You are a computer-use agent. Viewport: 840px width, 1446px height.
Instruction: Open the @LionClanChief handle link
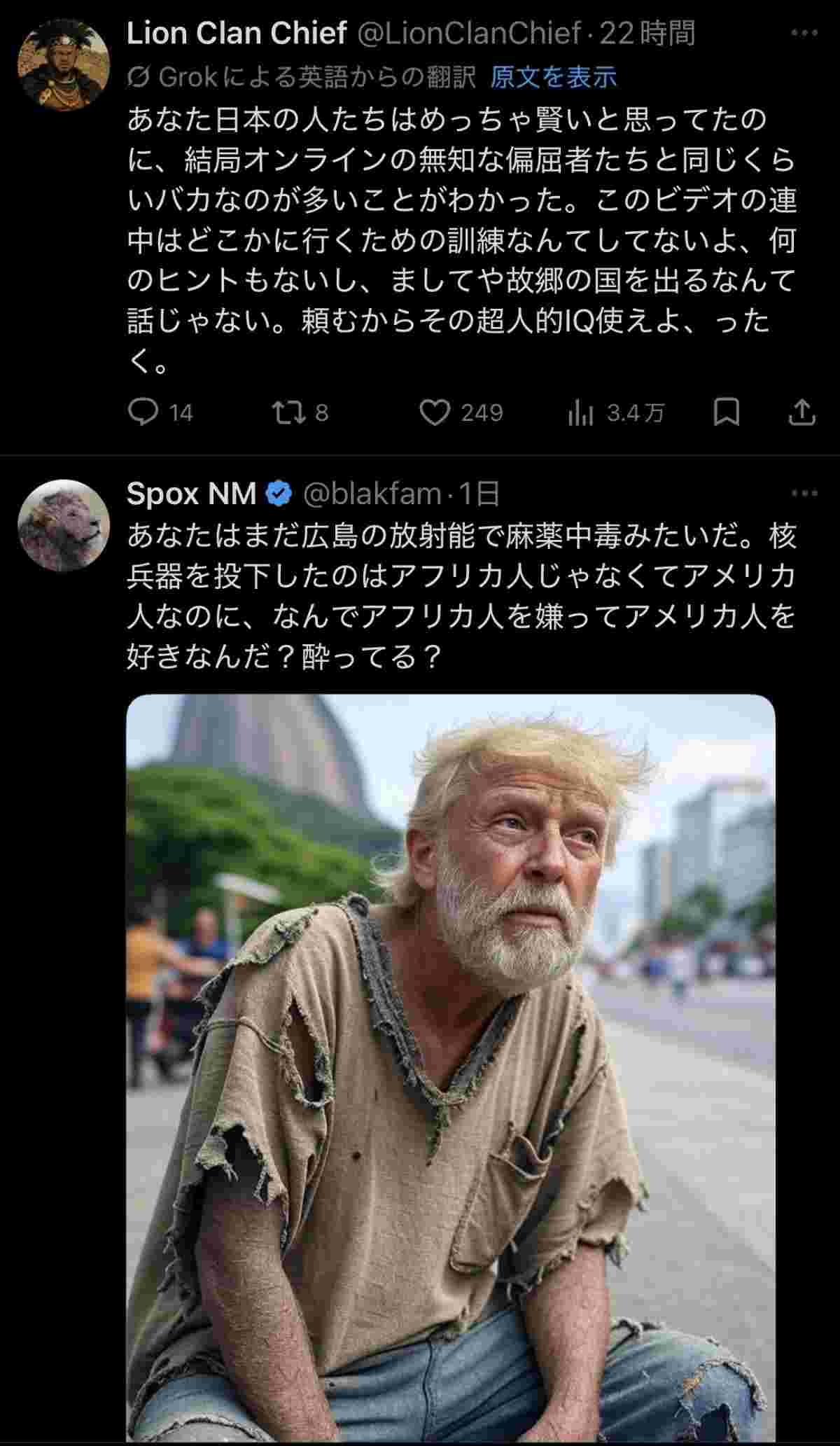(470, 33)
